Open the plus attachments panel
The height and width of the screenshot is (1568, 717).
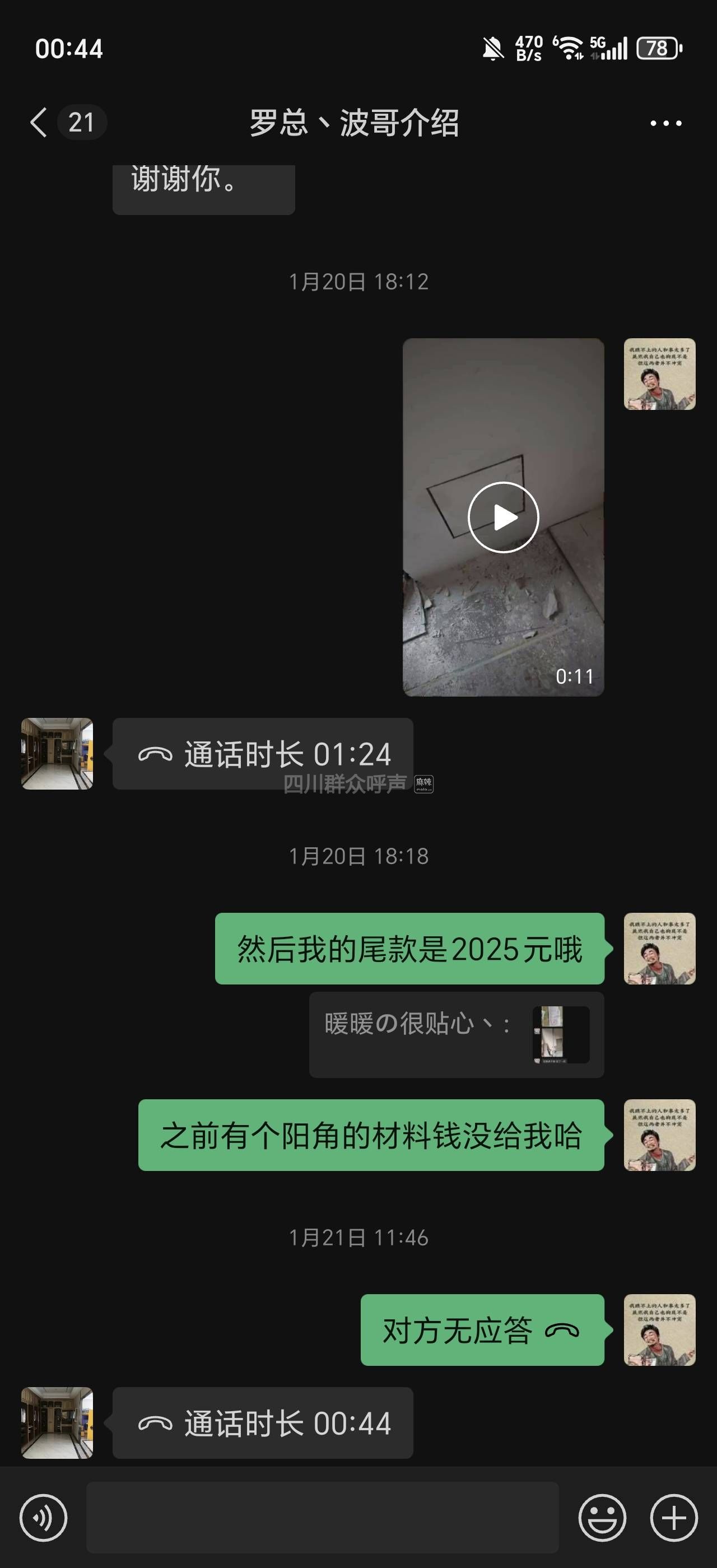pos(674,1518)
